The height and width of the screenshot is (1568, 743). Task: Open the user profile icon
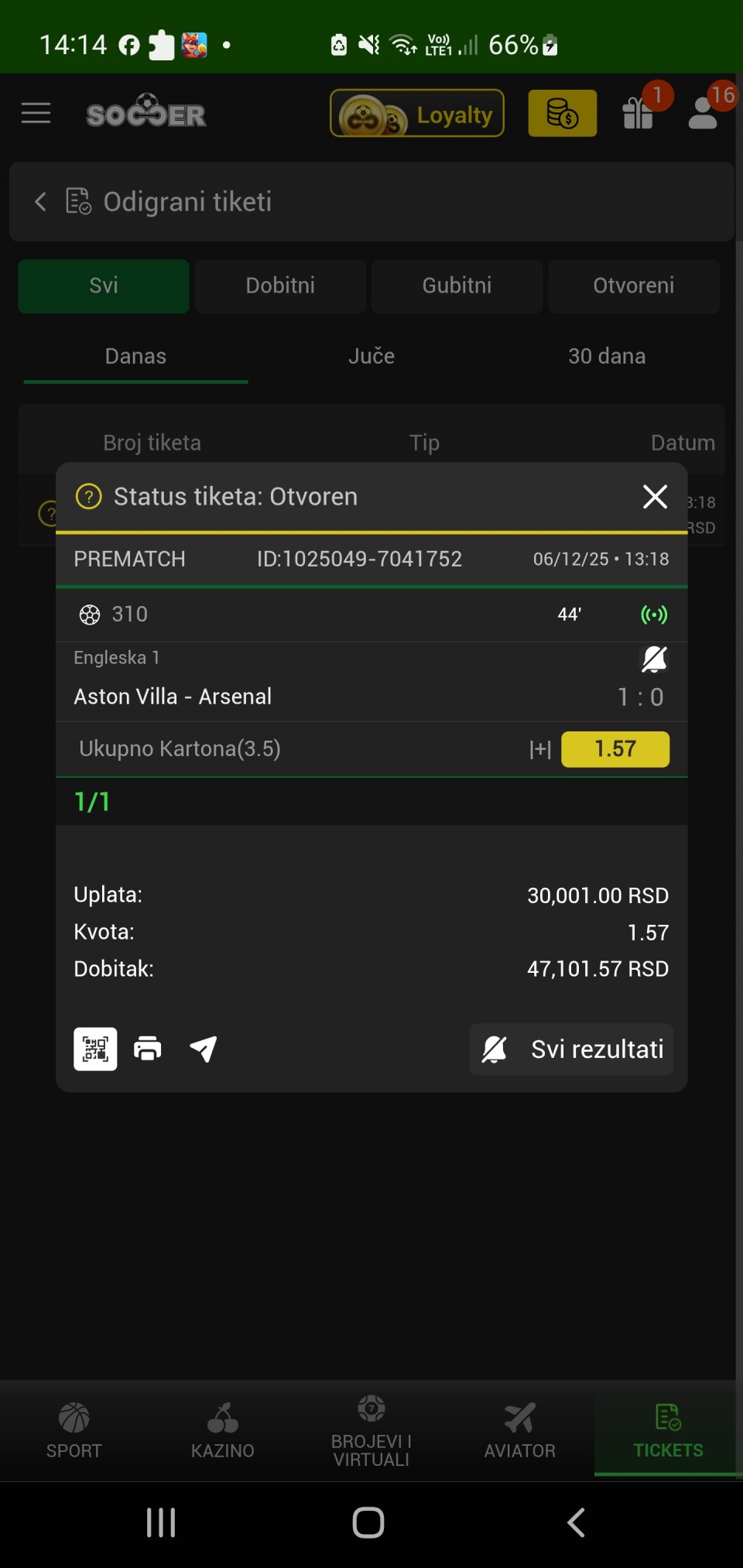[x=703, y=113]
